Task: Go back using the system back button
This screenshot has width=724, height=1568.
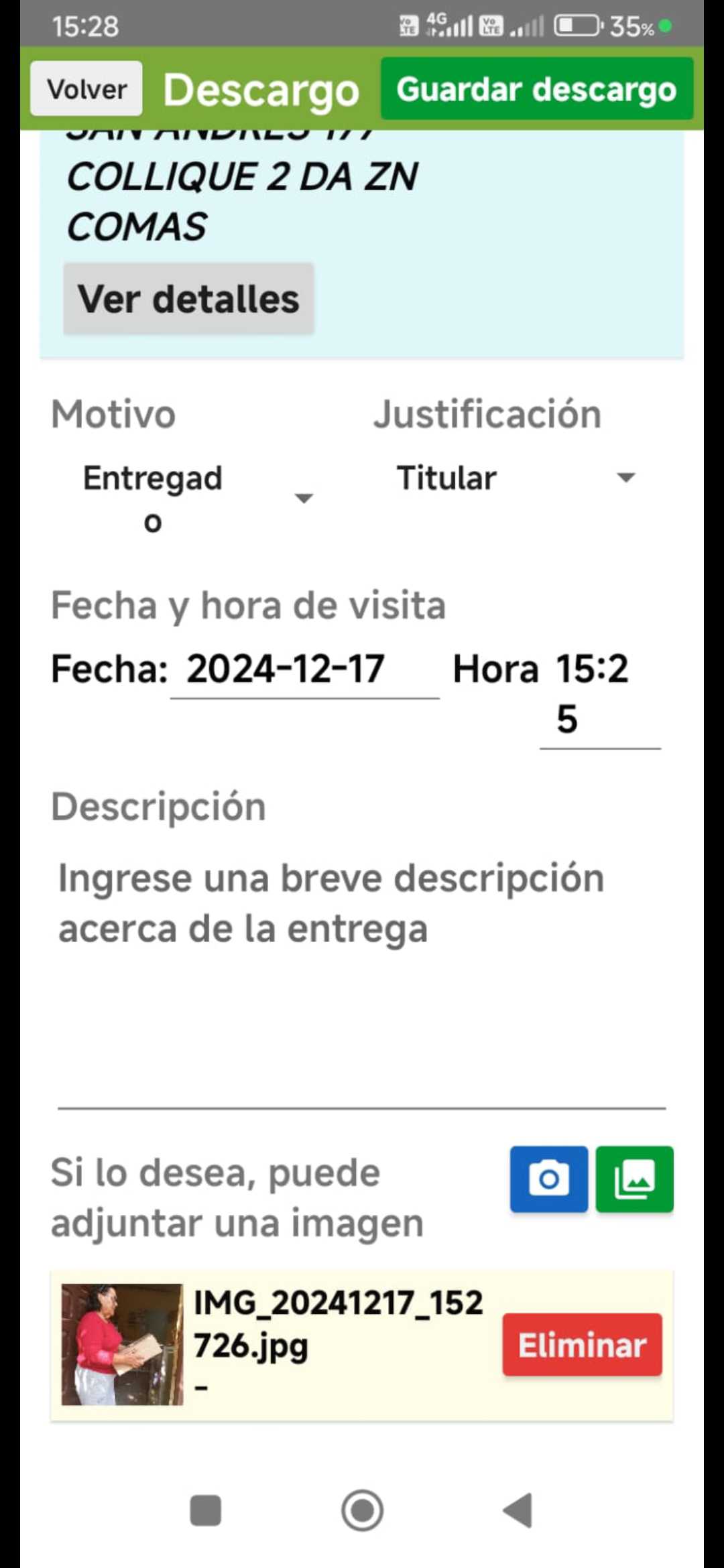Action: tap(518, 1510)
